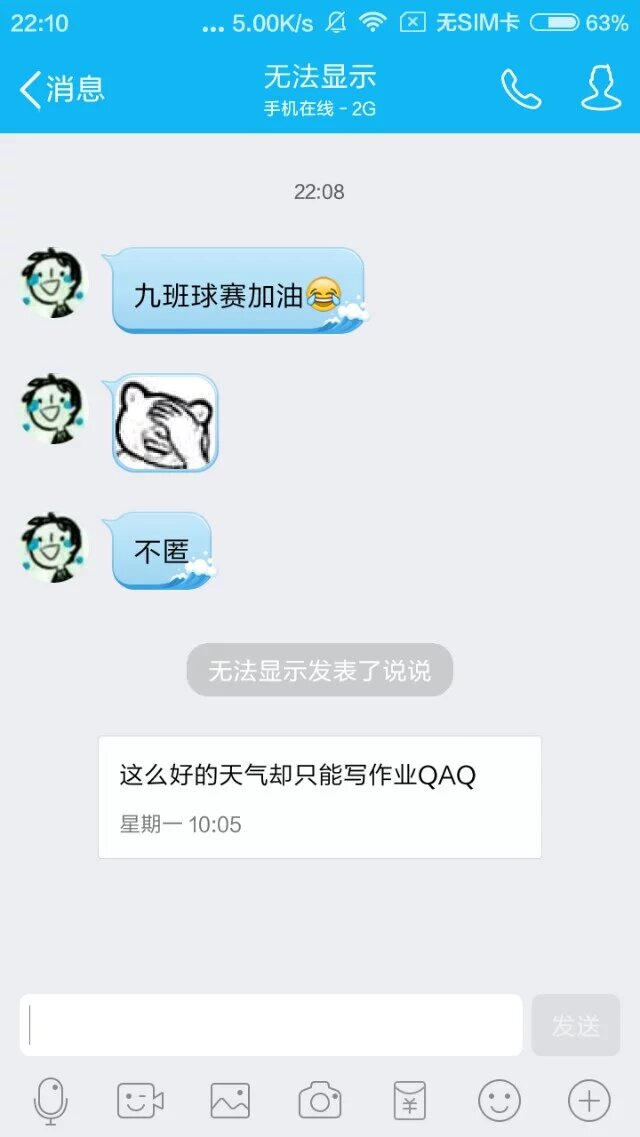This screenshot has height=1137, width=640.
Task: Record a voice message with microphone
Action: (x=50, y=1101)
